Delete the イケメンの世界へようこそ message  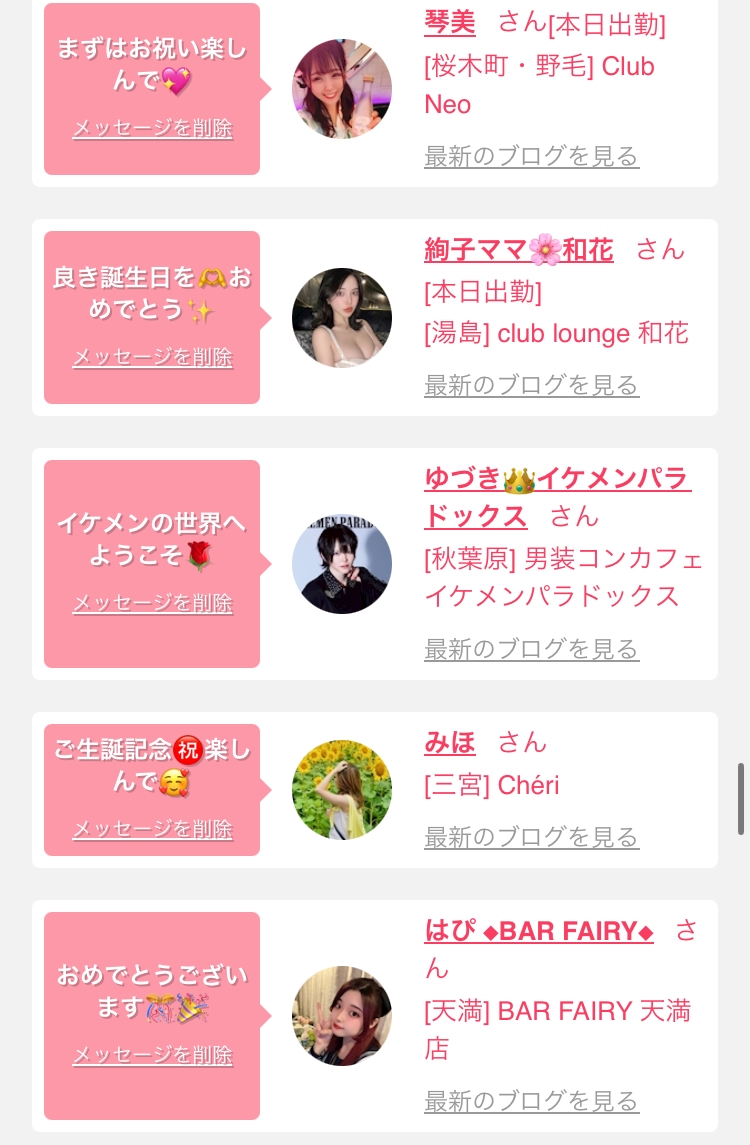click(x=153, y=603)
